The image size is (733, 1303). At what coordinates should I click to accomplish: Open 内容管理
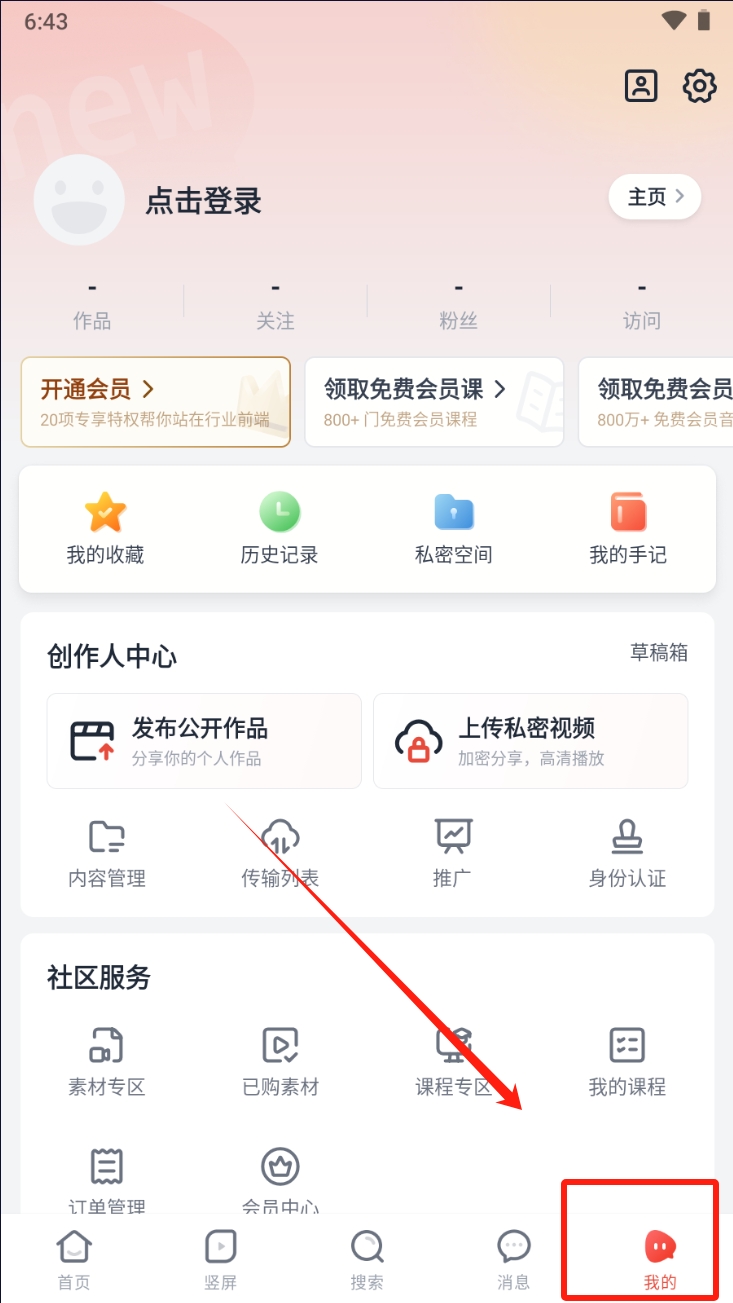[107, 853]
